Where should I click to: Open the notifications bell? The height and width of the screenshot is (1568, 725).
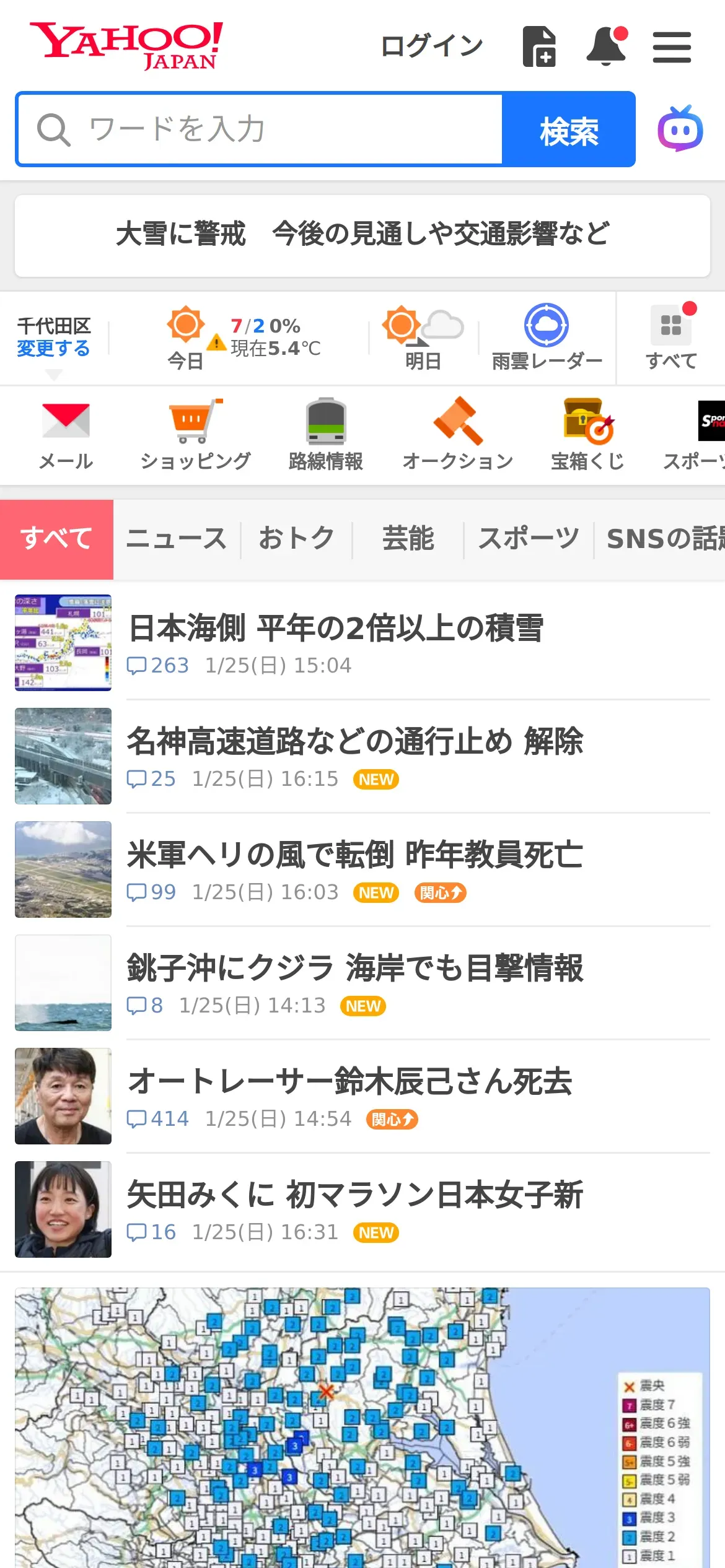pos(606,46)
